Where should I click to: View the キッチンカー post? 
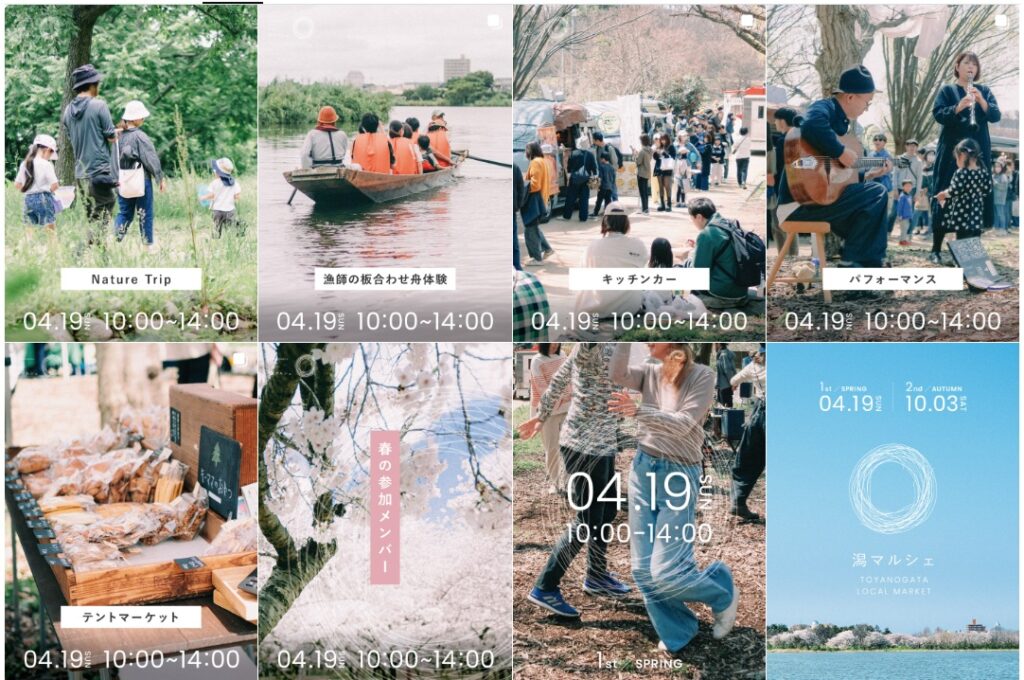pyautogui.click(x=639, y=172)
